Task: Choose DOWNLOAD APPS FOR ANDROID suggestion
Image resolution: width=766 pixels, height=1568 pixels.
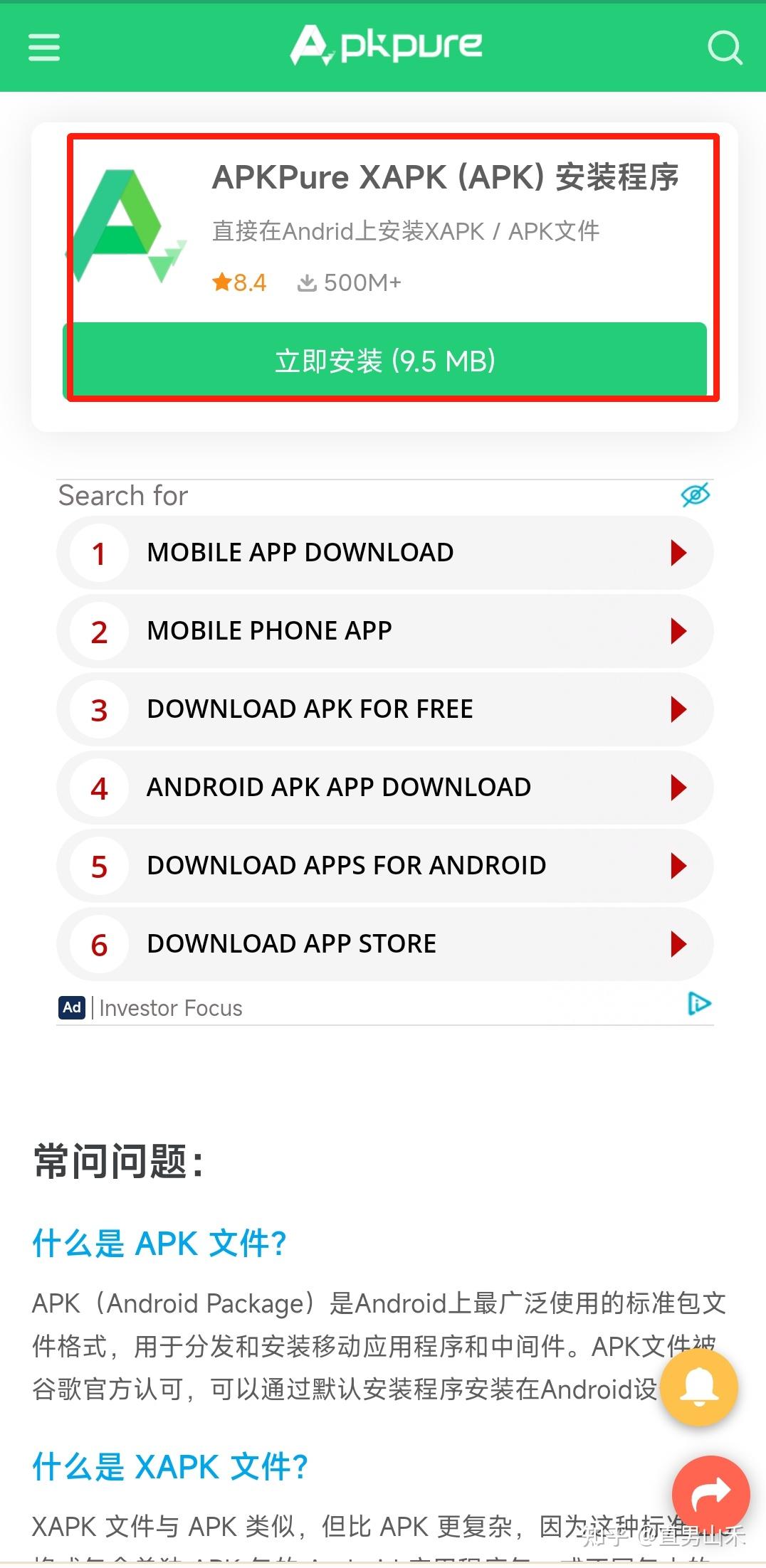Action: click(x=384, y=866)
